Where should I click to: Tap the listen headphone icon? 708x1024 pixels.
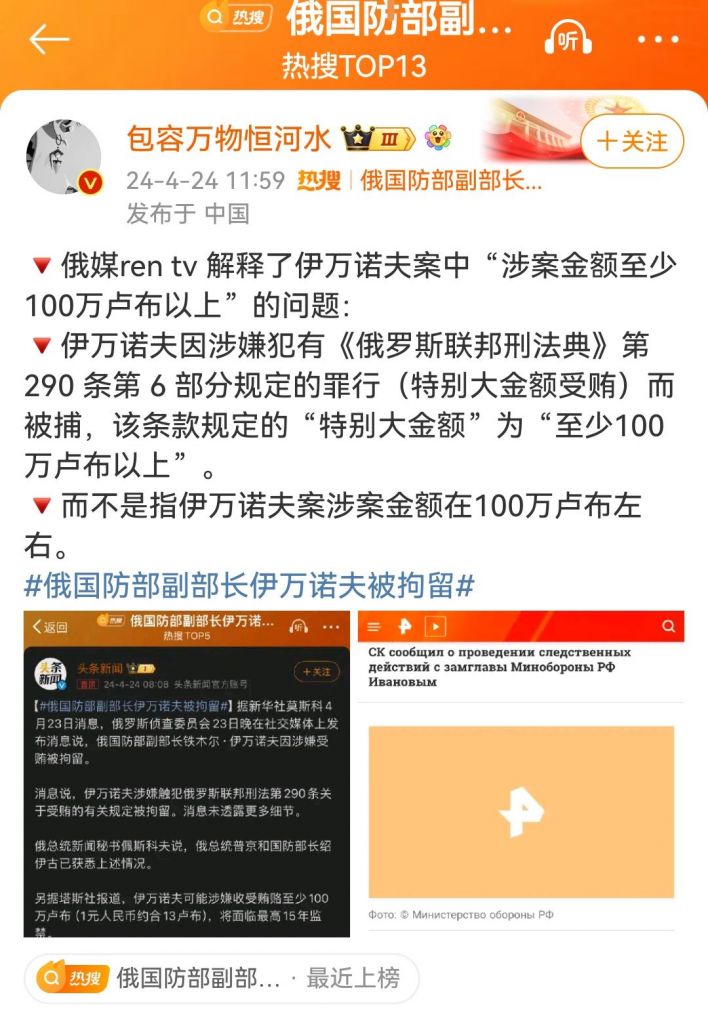(x=568, y=39)
